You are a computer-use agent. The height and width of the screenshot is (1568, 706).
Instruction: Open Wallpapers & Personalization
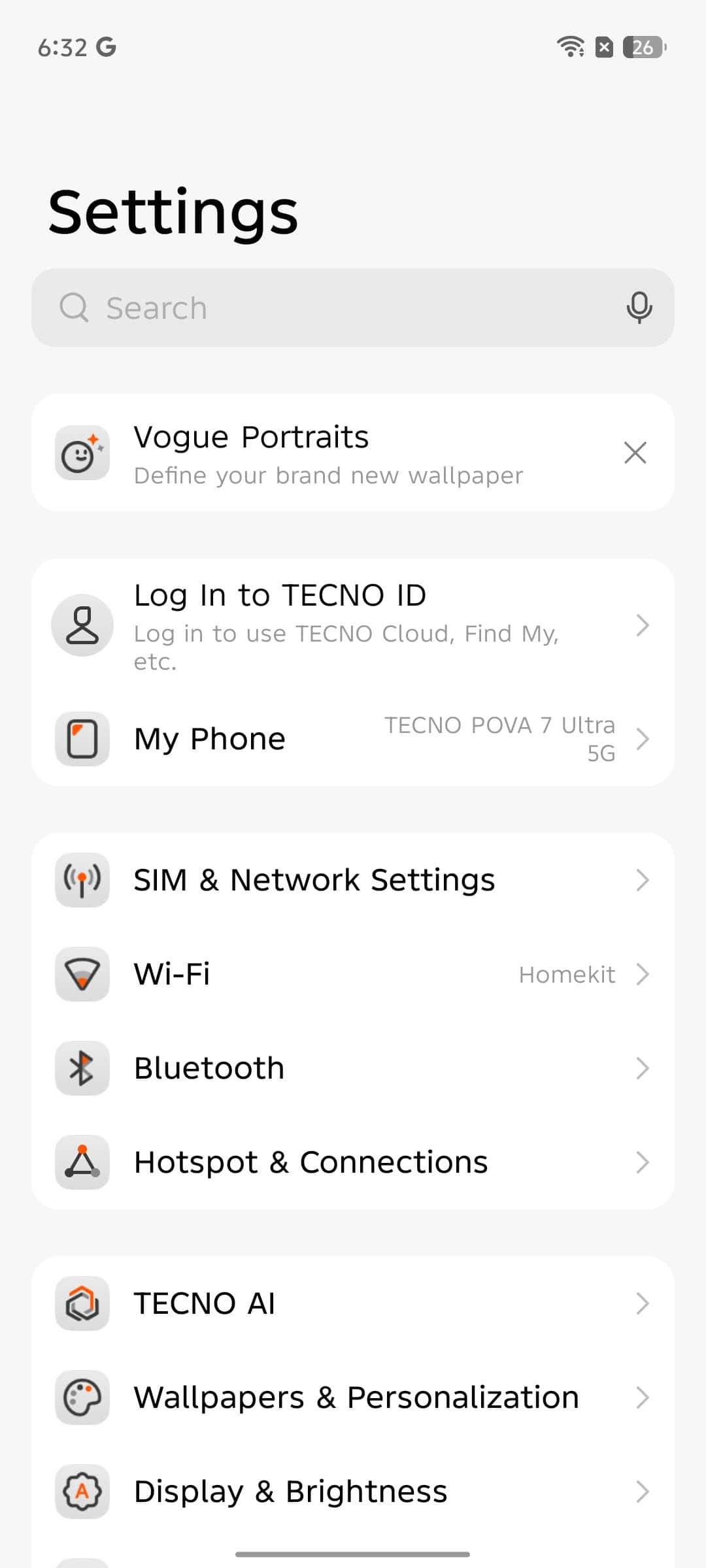click(x=353, y=1397)
